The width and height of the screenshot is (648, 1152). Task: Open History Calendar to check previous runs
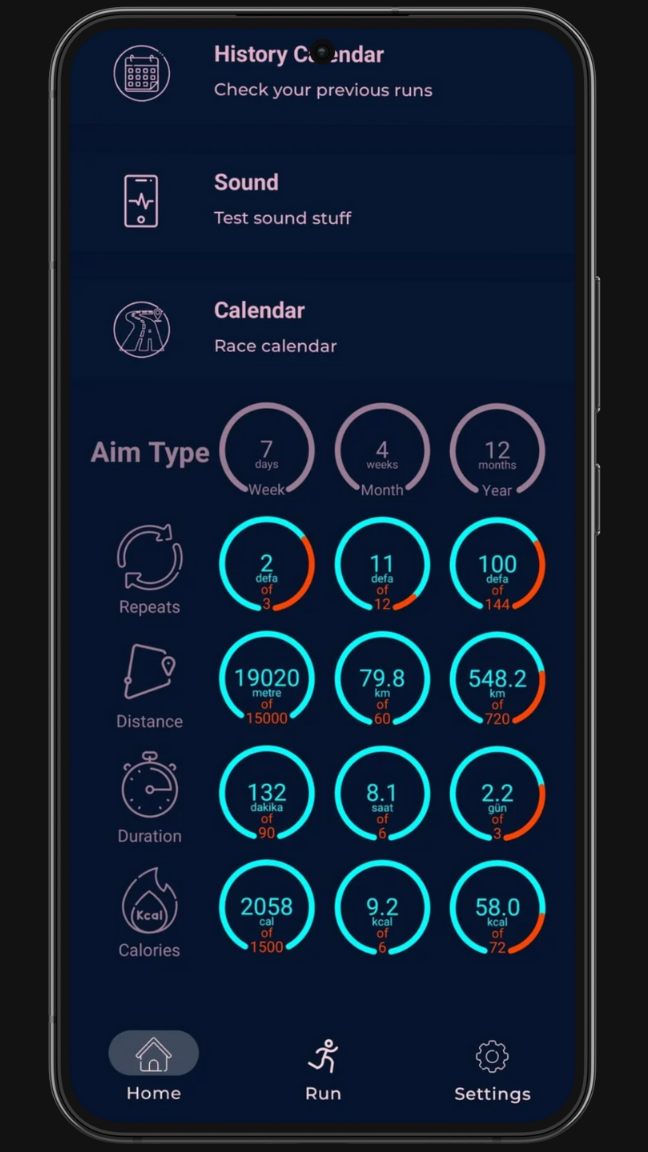click(322, 72)
